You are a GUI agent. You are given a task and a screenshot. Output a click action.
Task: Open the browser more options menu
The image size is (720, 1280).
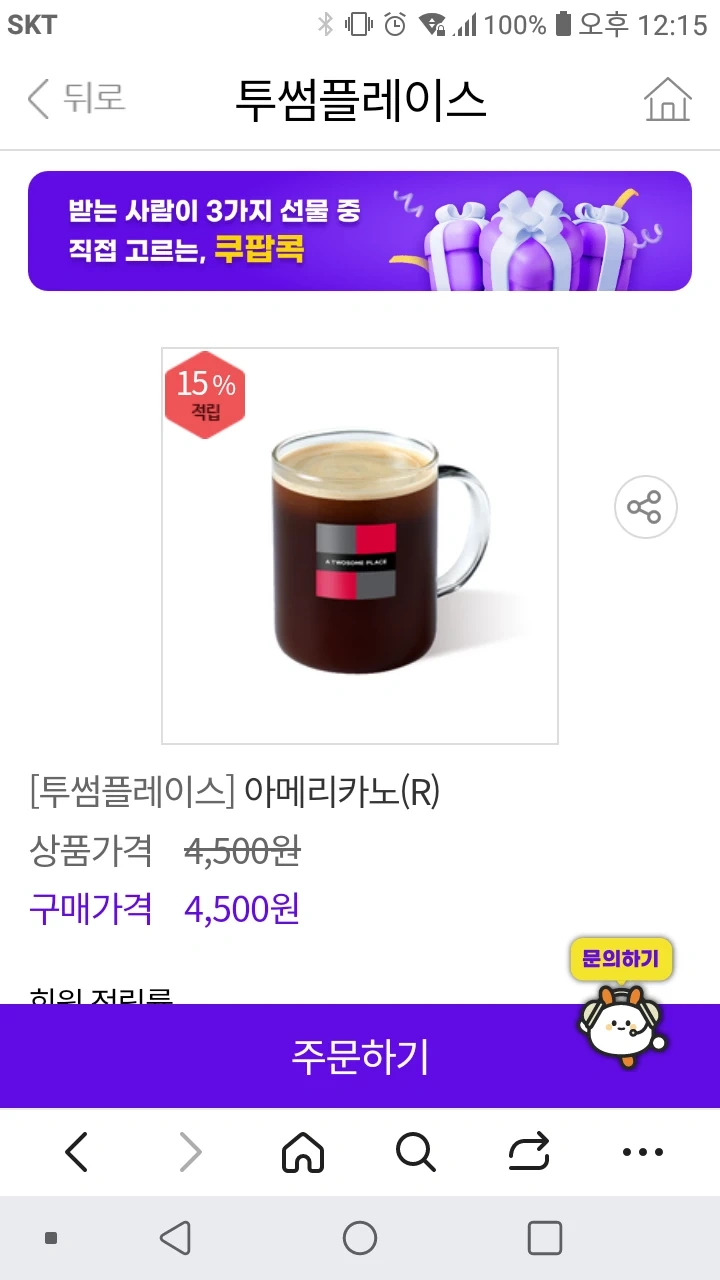click(x=642, y=1153)
